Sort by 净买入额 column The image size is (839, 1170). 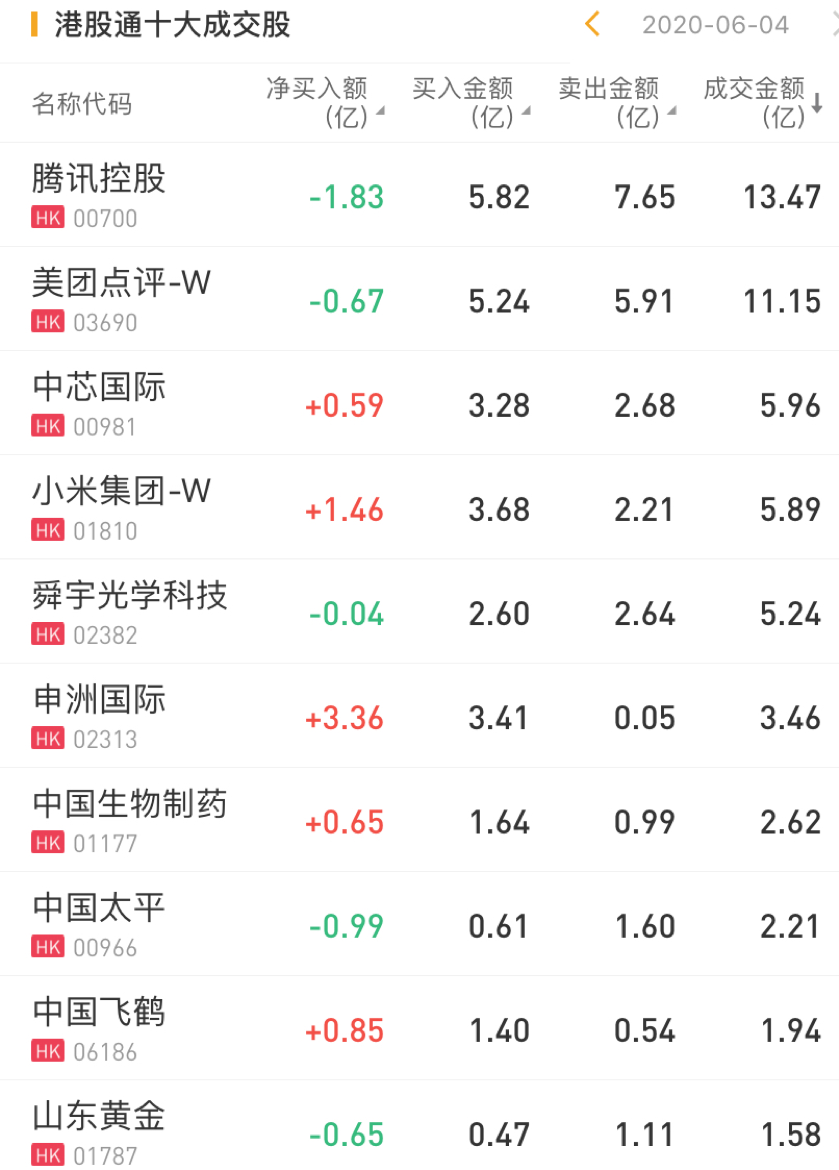[323, 102]
